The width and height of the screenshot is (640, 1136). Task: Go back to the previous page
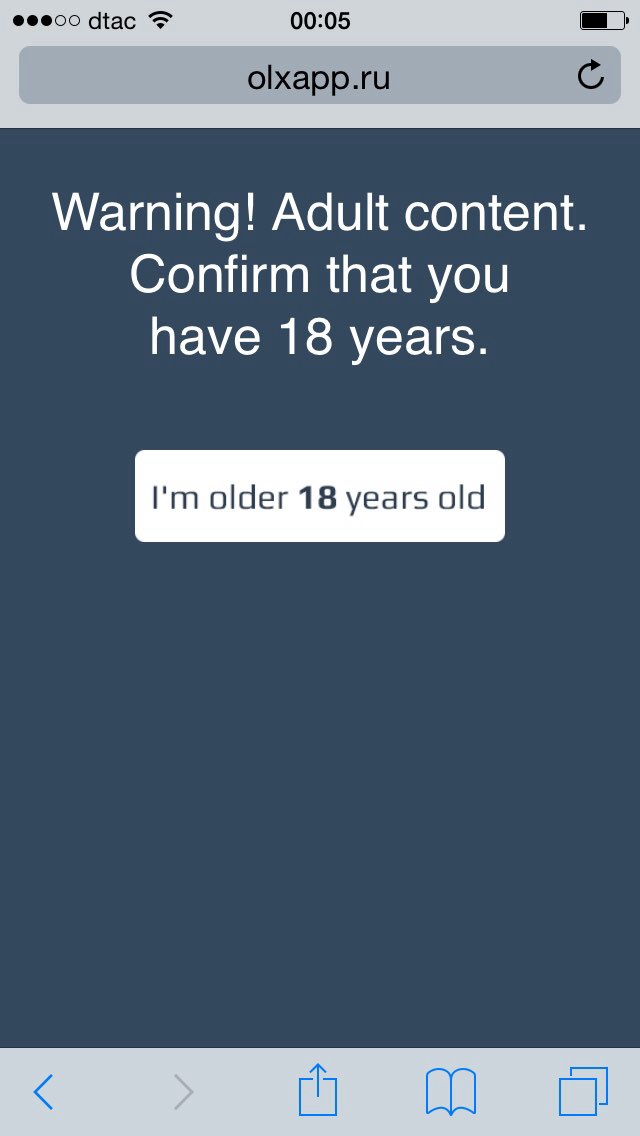(43, 1092)
